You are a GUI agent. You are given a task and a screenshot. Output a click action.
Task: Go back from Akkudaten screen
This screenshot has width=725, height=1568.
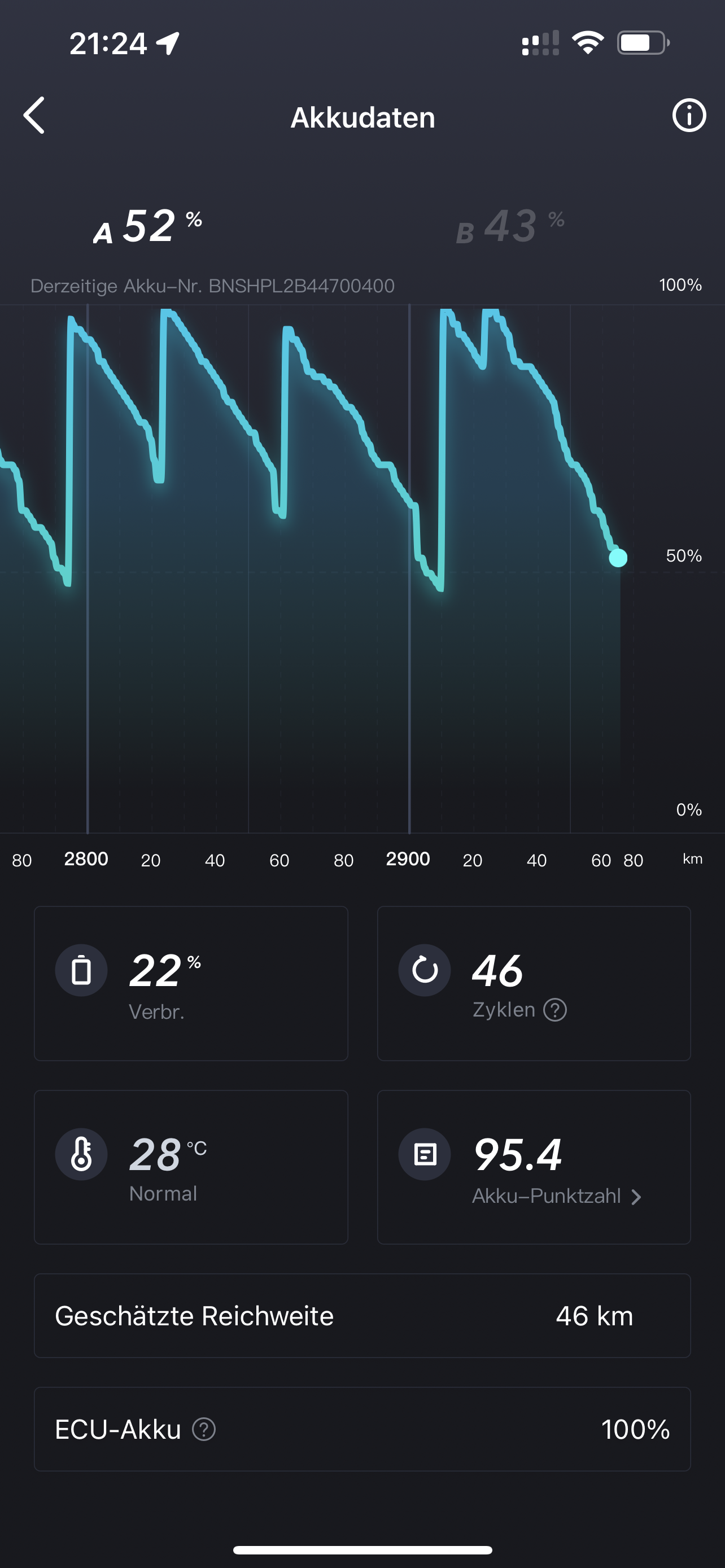(x=34, y=115)
